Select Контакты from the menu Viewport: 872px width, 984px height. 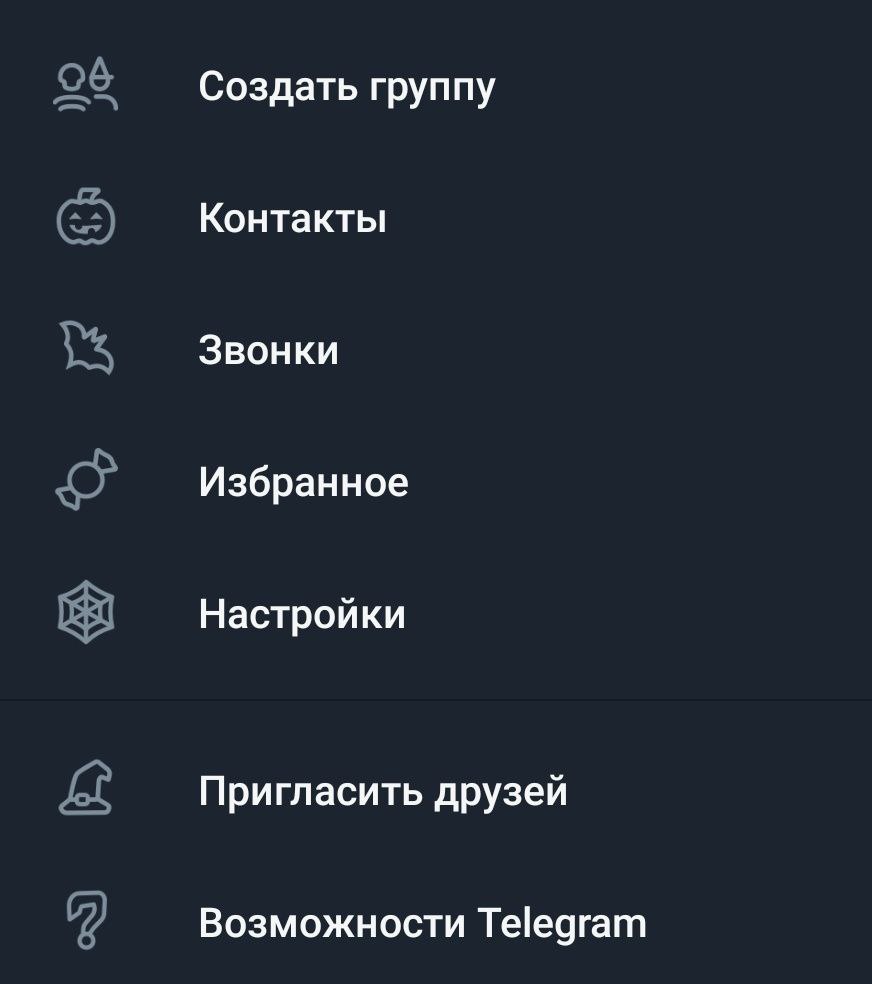point(292,218)
